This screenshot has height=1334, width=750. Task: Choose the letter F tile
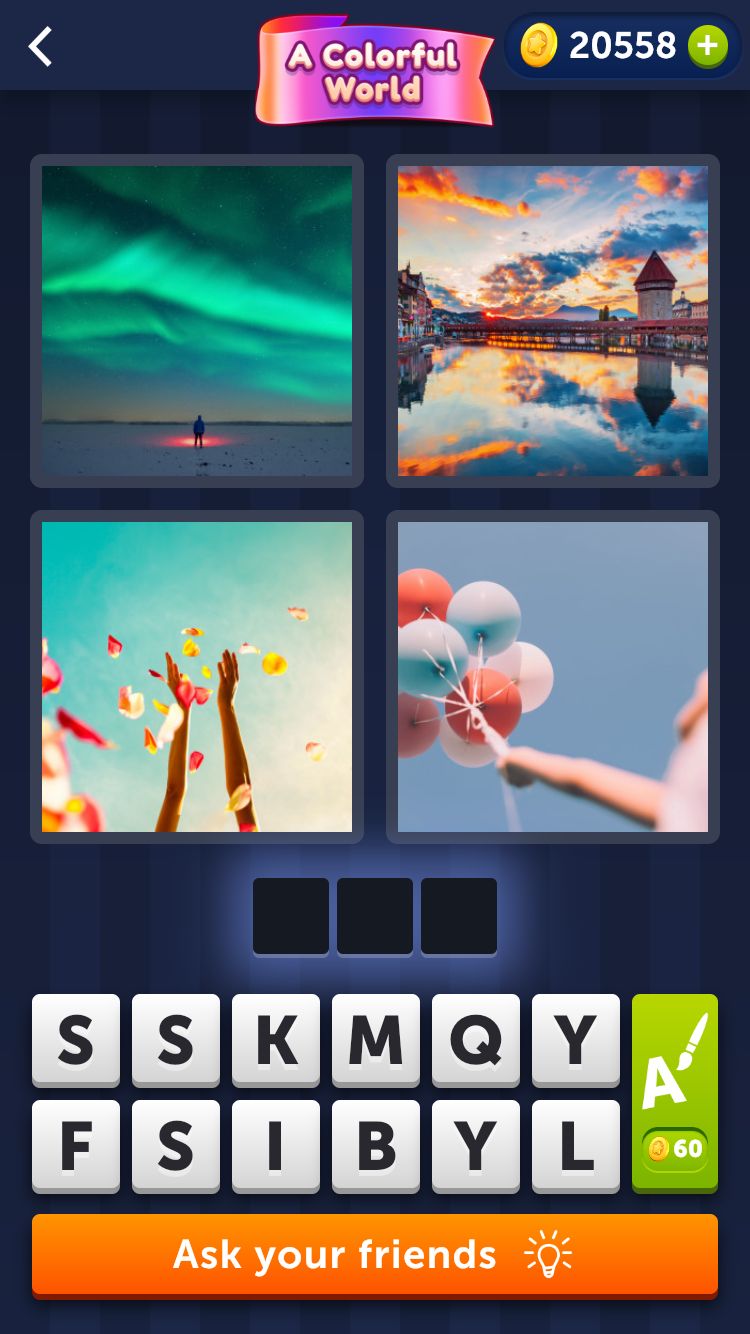coord(76,1146)
